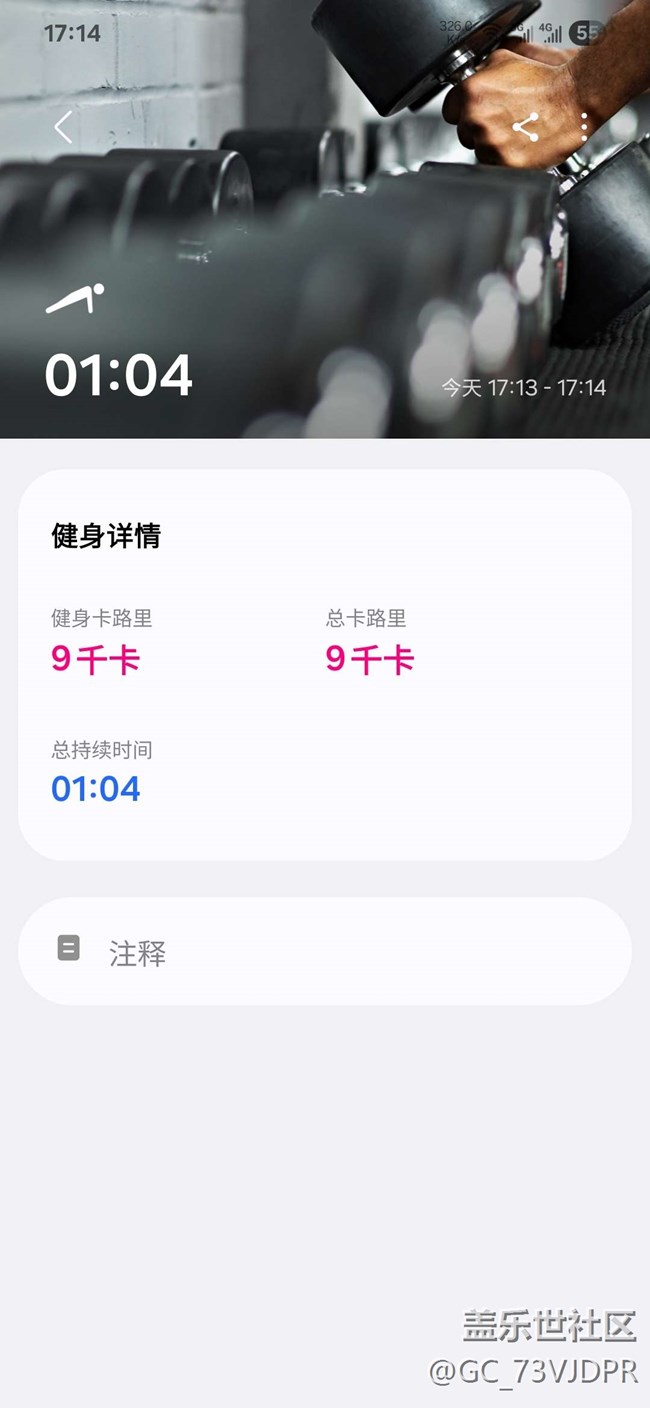The image size is (650, 1408).
Task: Open the three-dot overflow menu
Action: pos(585,127)
